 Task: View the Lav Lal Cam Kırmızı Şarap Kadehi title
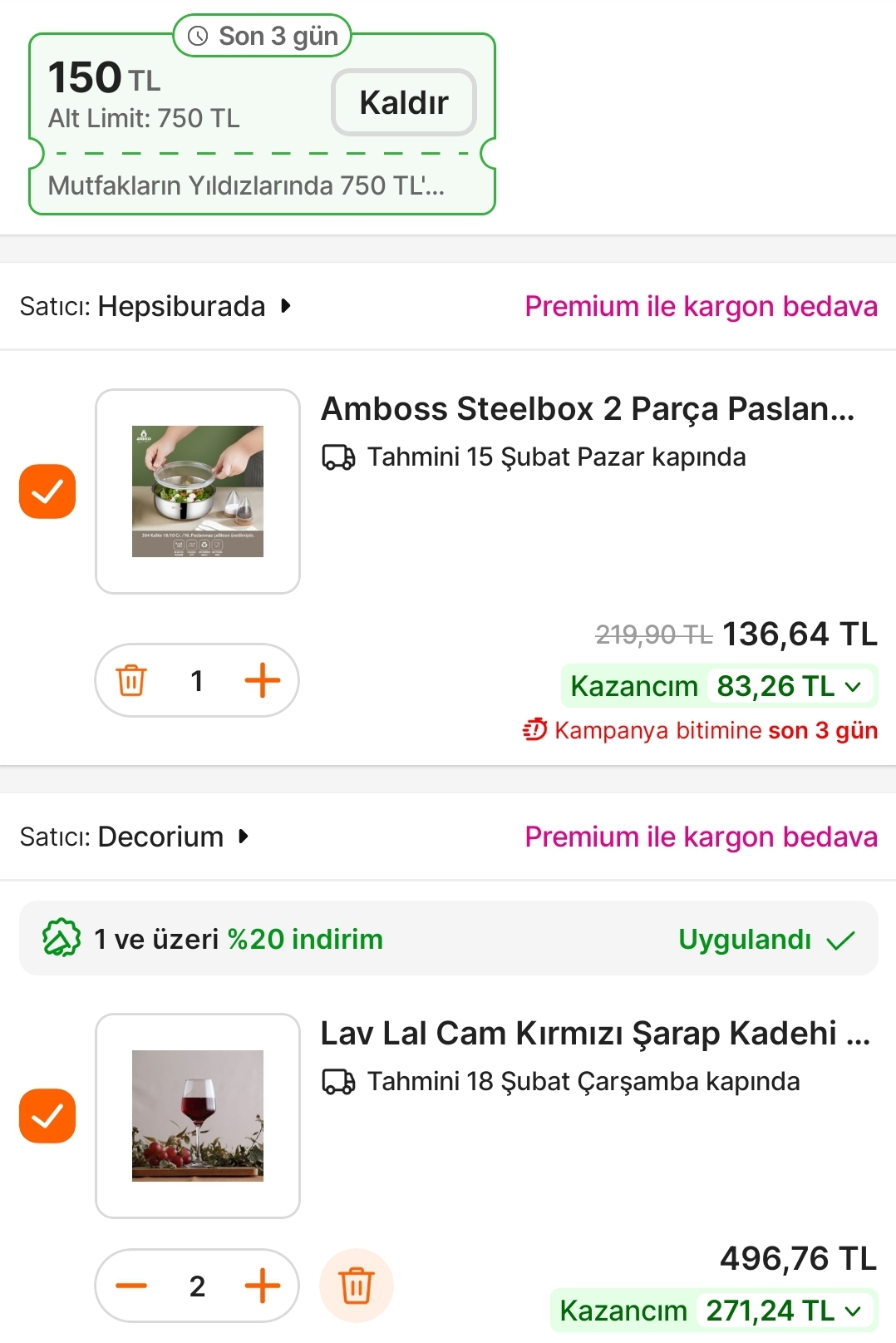pyautogui.click(x=594, y=1034)
